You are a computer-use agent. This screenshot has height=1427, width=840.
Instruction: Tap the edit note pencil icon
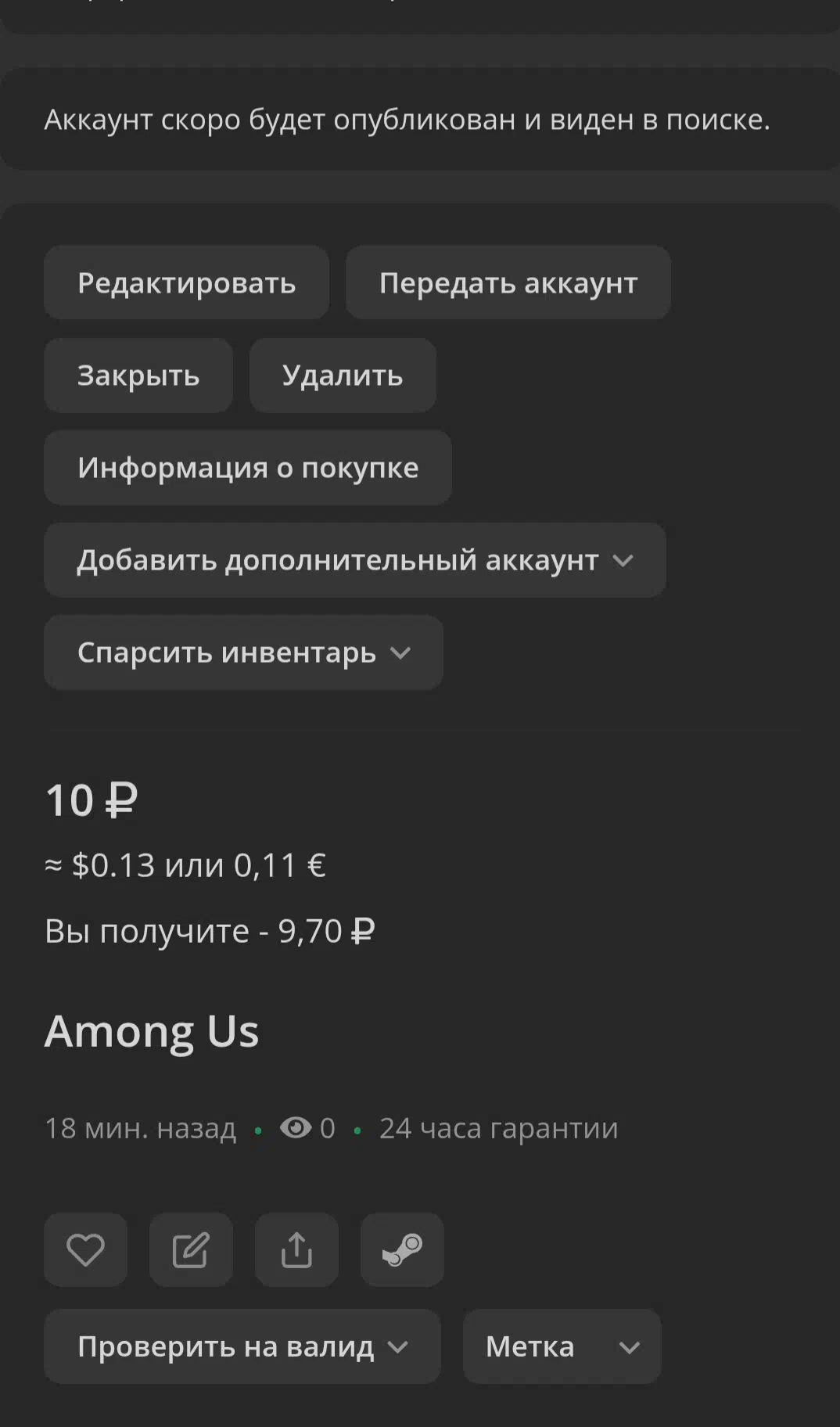coord(191,1250)
